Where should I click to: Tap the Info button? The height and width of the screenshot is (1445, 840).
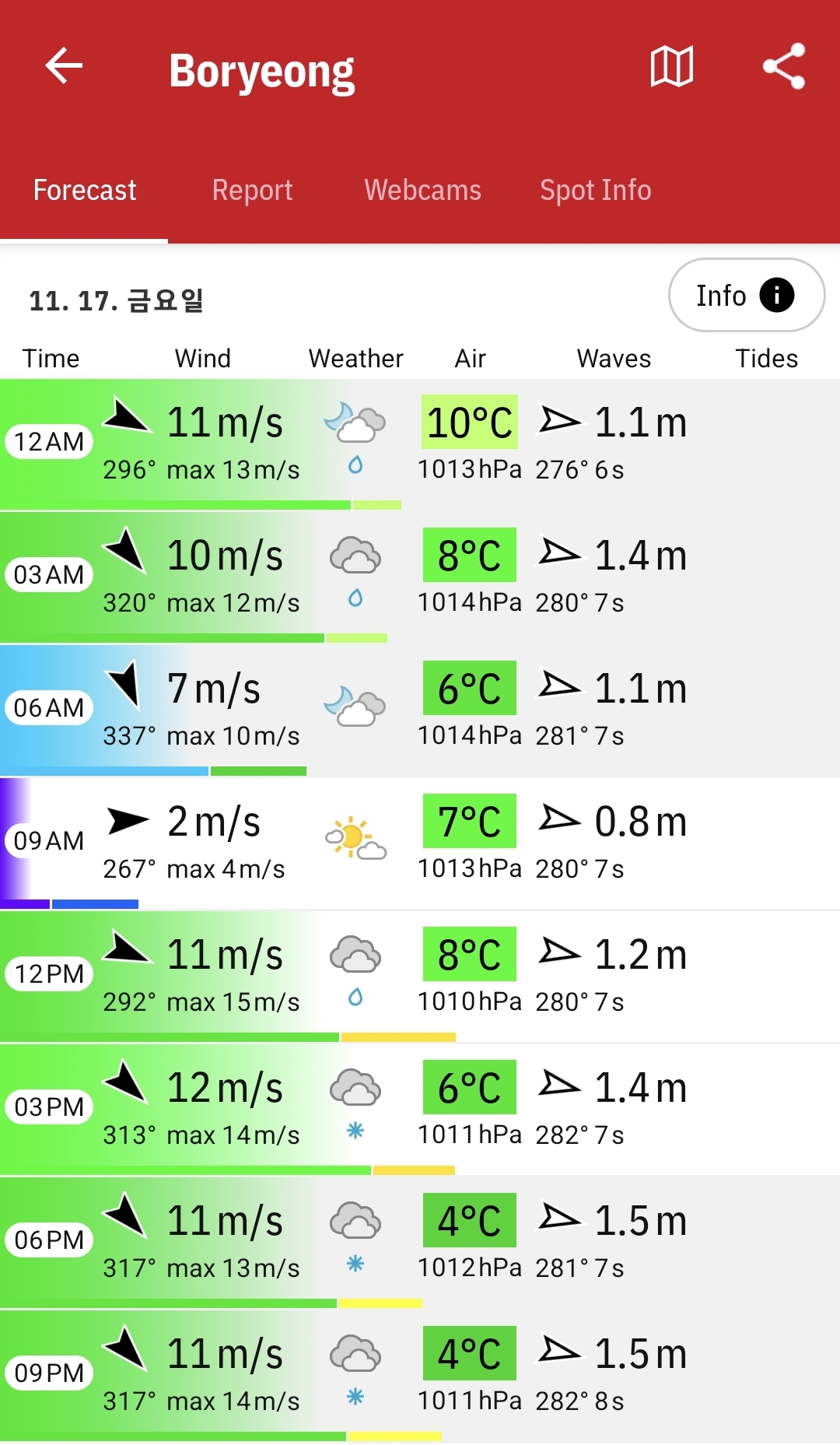(x=747, y=296)
